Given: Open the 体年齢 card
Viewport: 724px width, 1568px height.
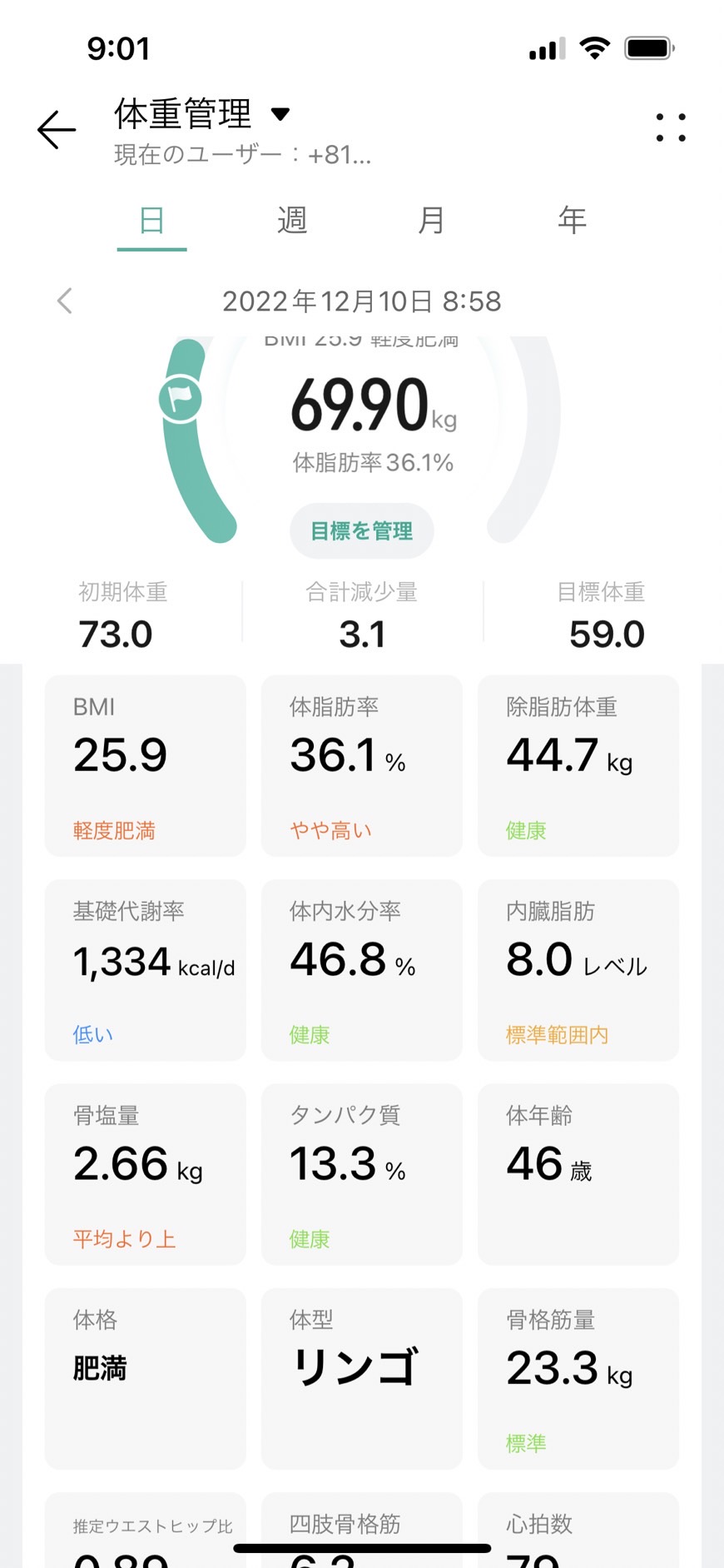Looking at the screenshot, I should (578, 1174).
